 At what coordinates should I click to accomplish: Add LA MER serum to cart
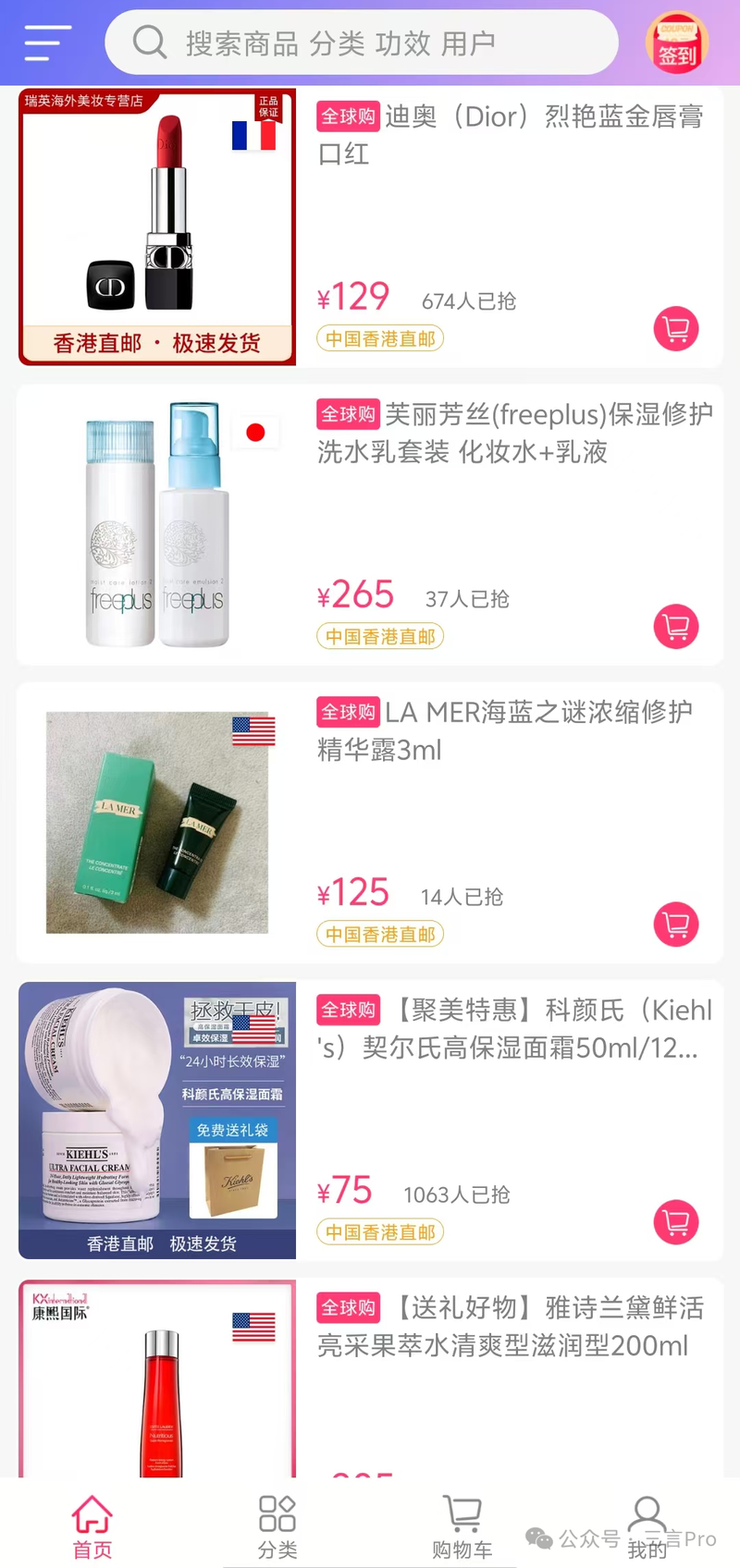676,924
